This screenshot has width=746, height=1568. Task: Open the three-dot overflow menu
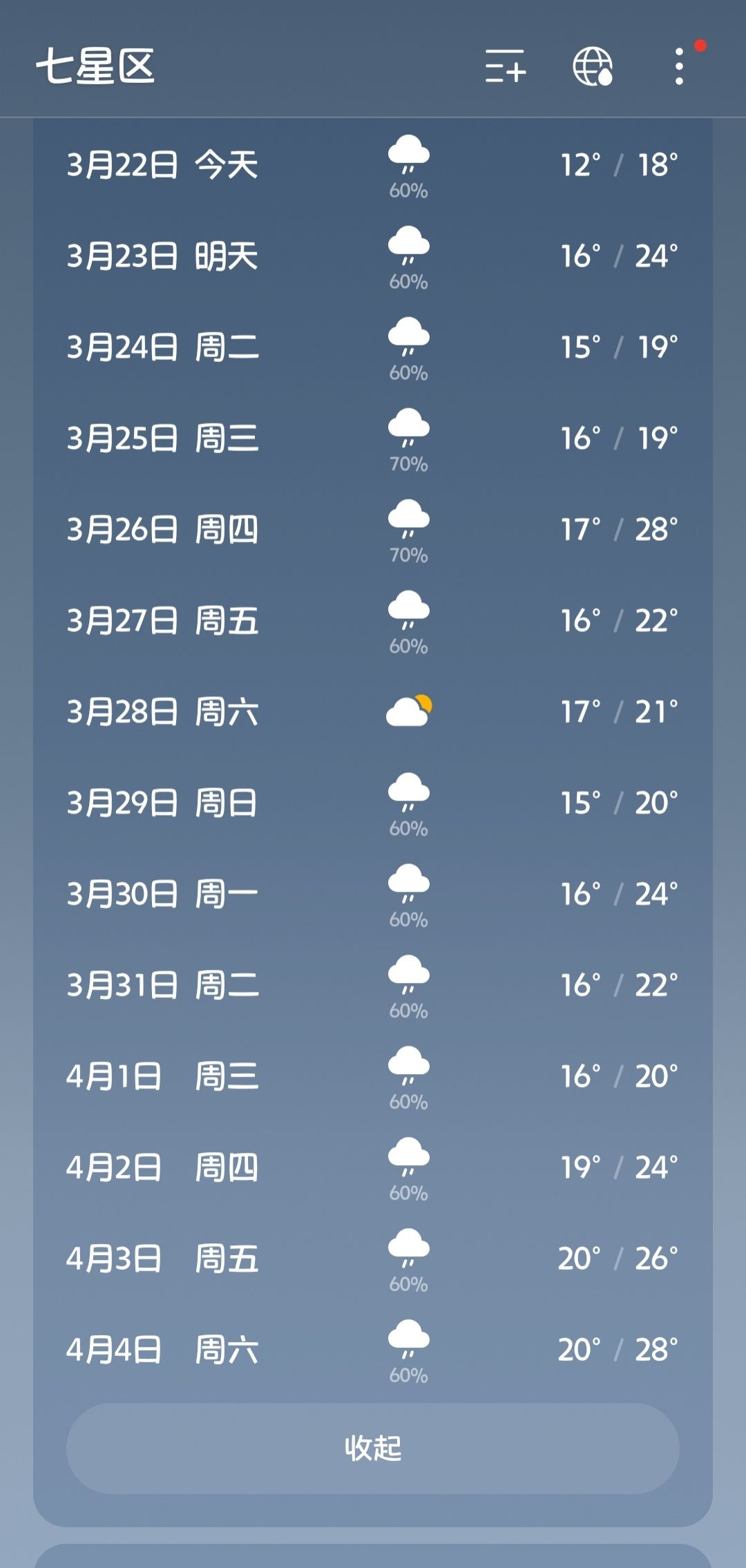[680, 66]
